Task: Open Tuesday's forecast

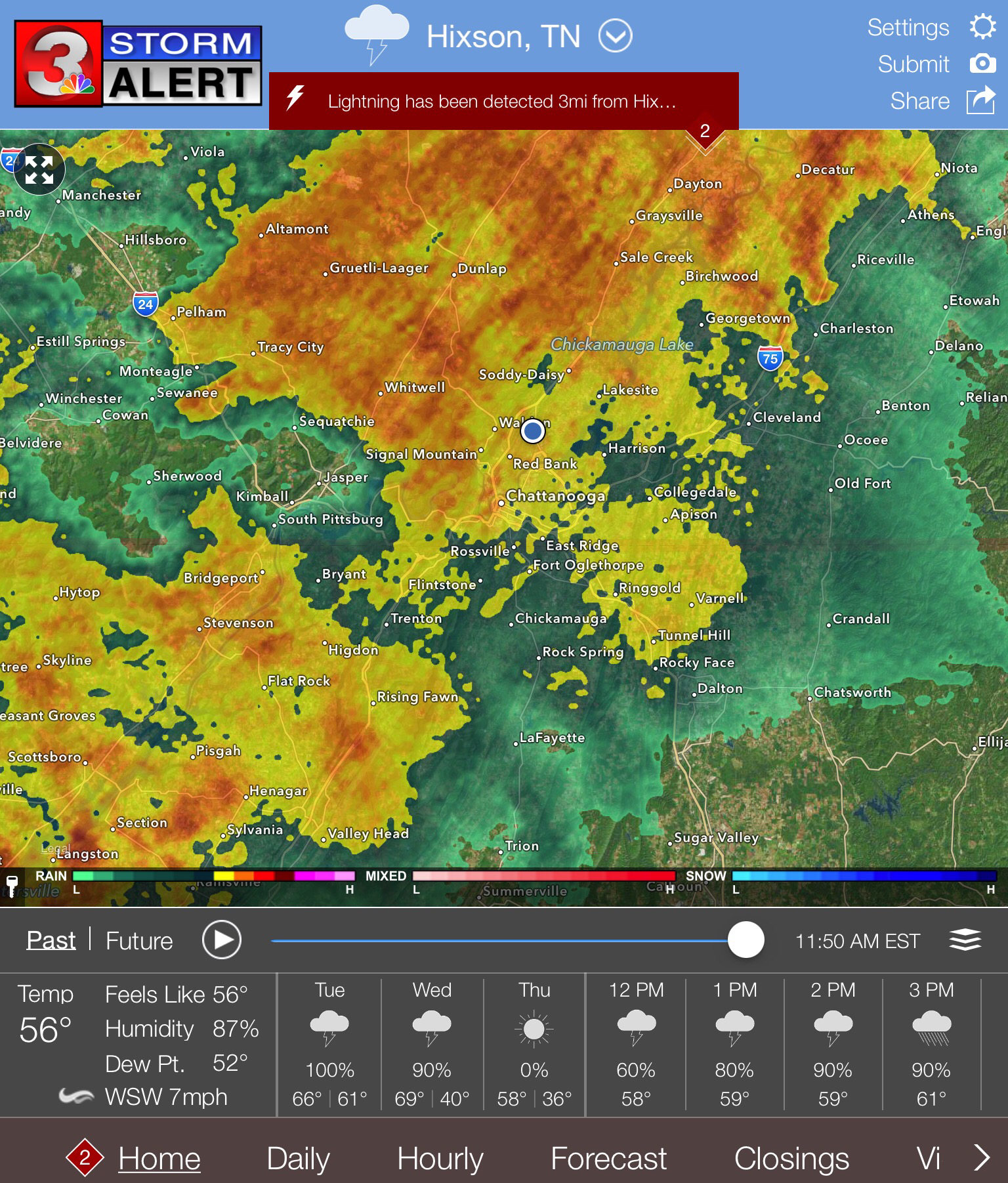Action: 329,1045
